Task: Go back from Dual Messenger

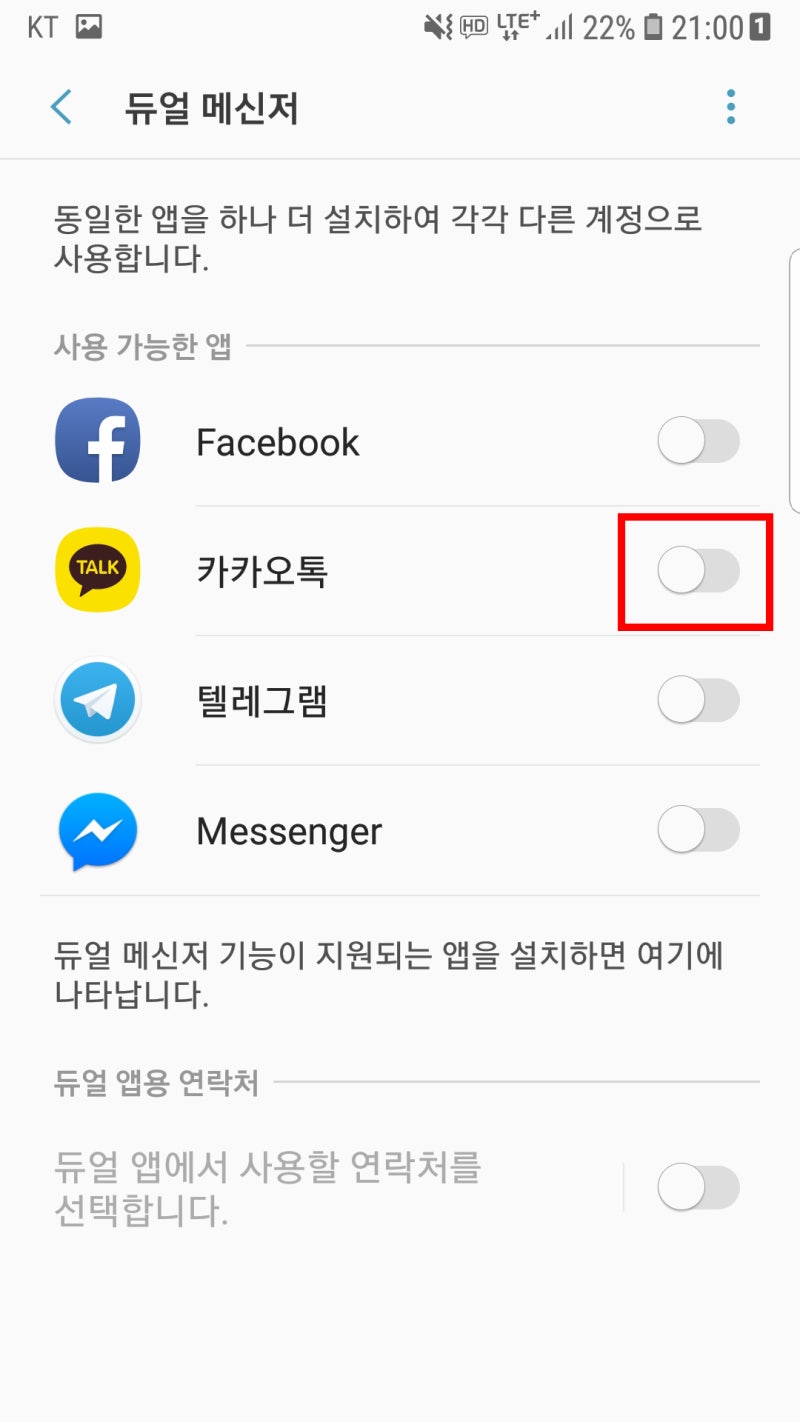Action: 62,107
